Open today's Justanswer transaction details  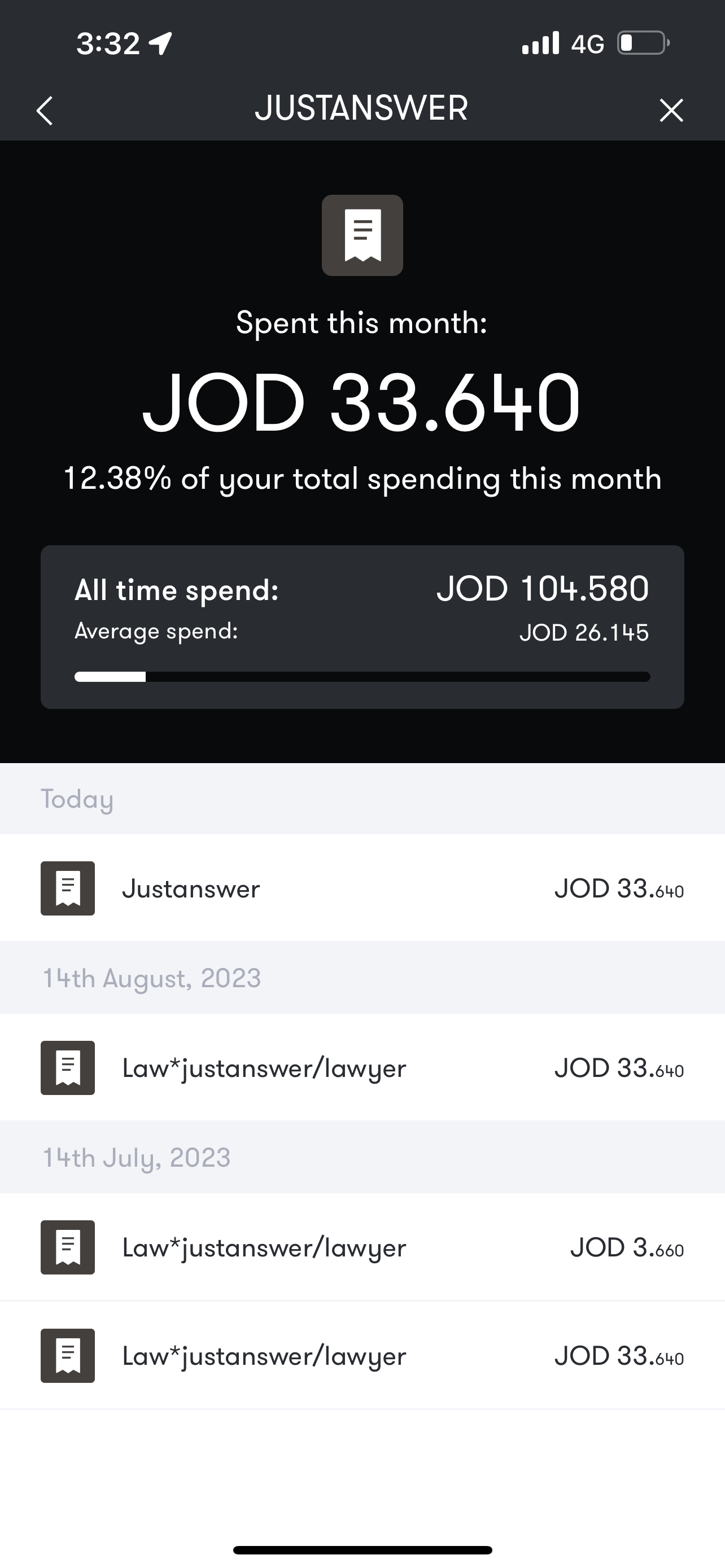point(362,888)
